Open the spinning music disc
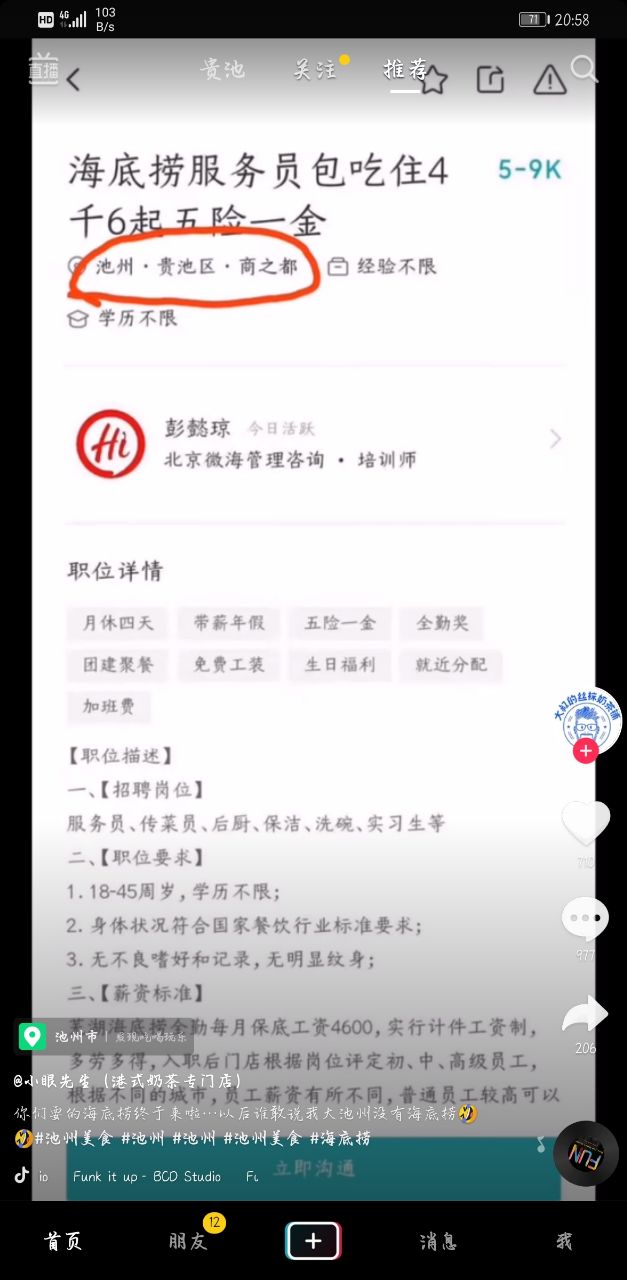Image resolution: width=627 pixels, height=1280 pixels. tap(585, 1153)
